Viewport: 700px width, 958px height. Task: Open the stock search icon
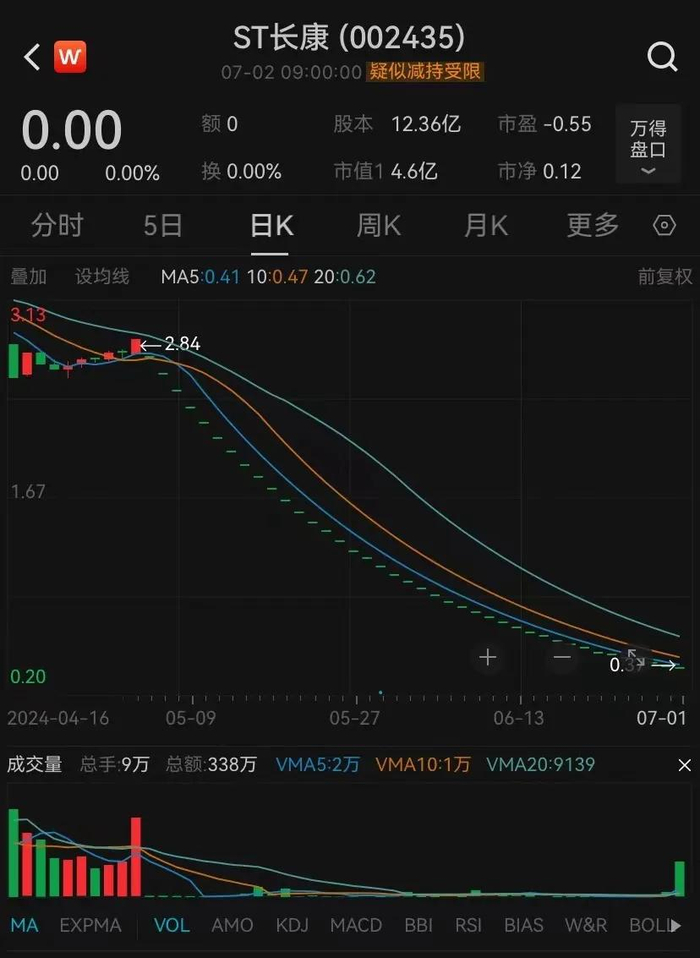click(x=662, y=57)
